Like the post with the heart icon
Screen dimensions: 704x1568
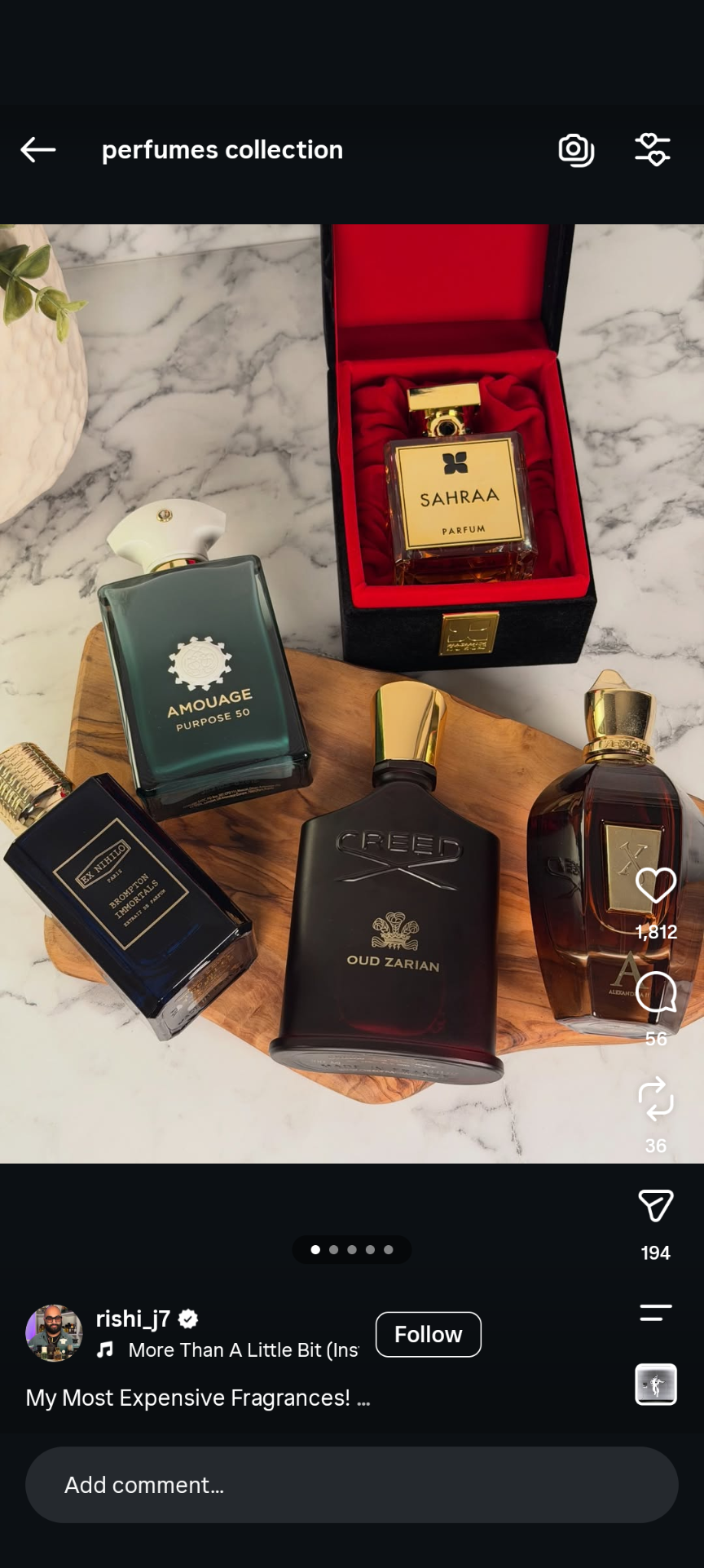[656, 886]
